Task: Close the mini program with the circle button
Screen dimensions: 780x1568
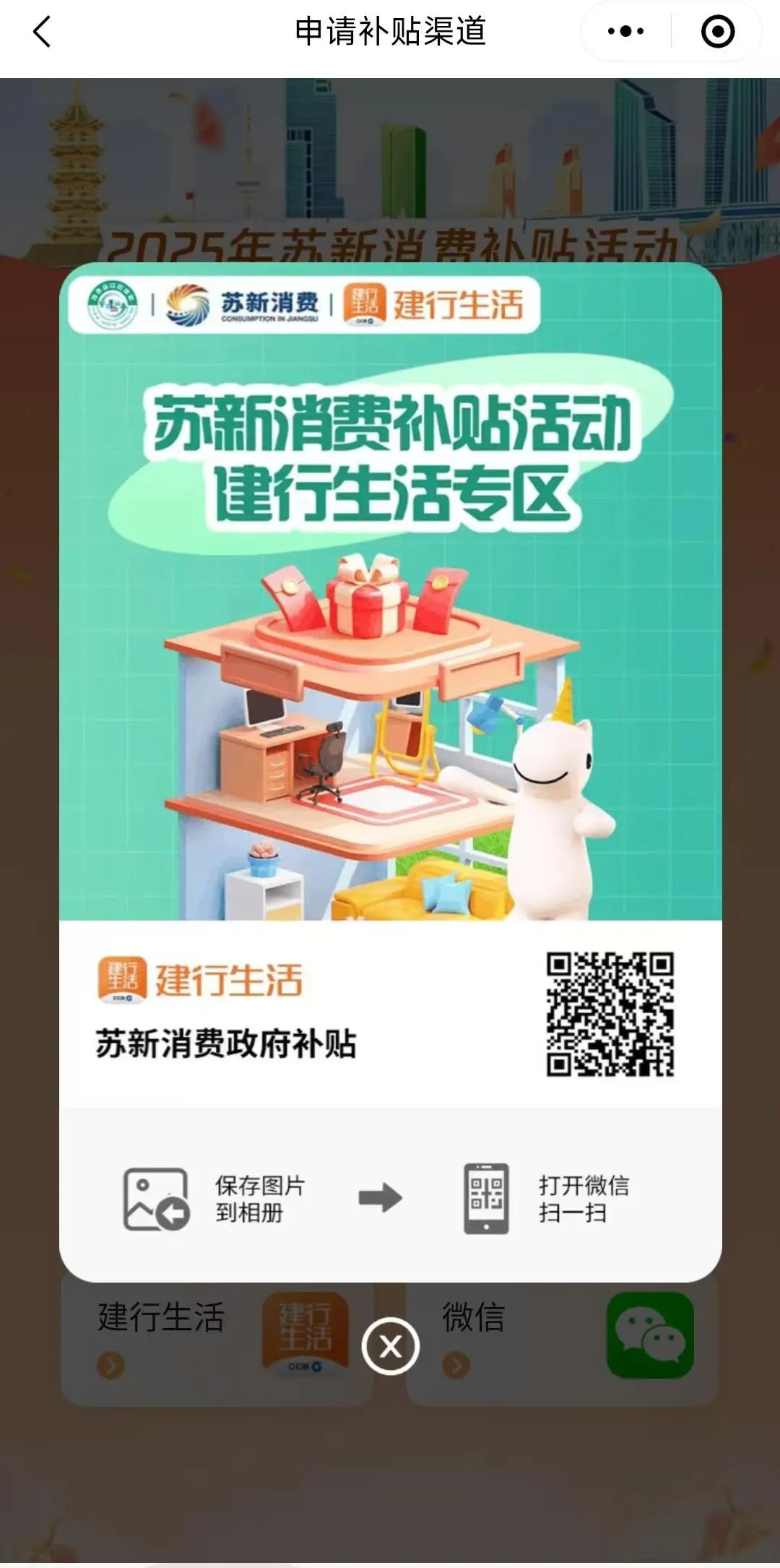Action: coord(717,32)
